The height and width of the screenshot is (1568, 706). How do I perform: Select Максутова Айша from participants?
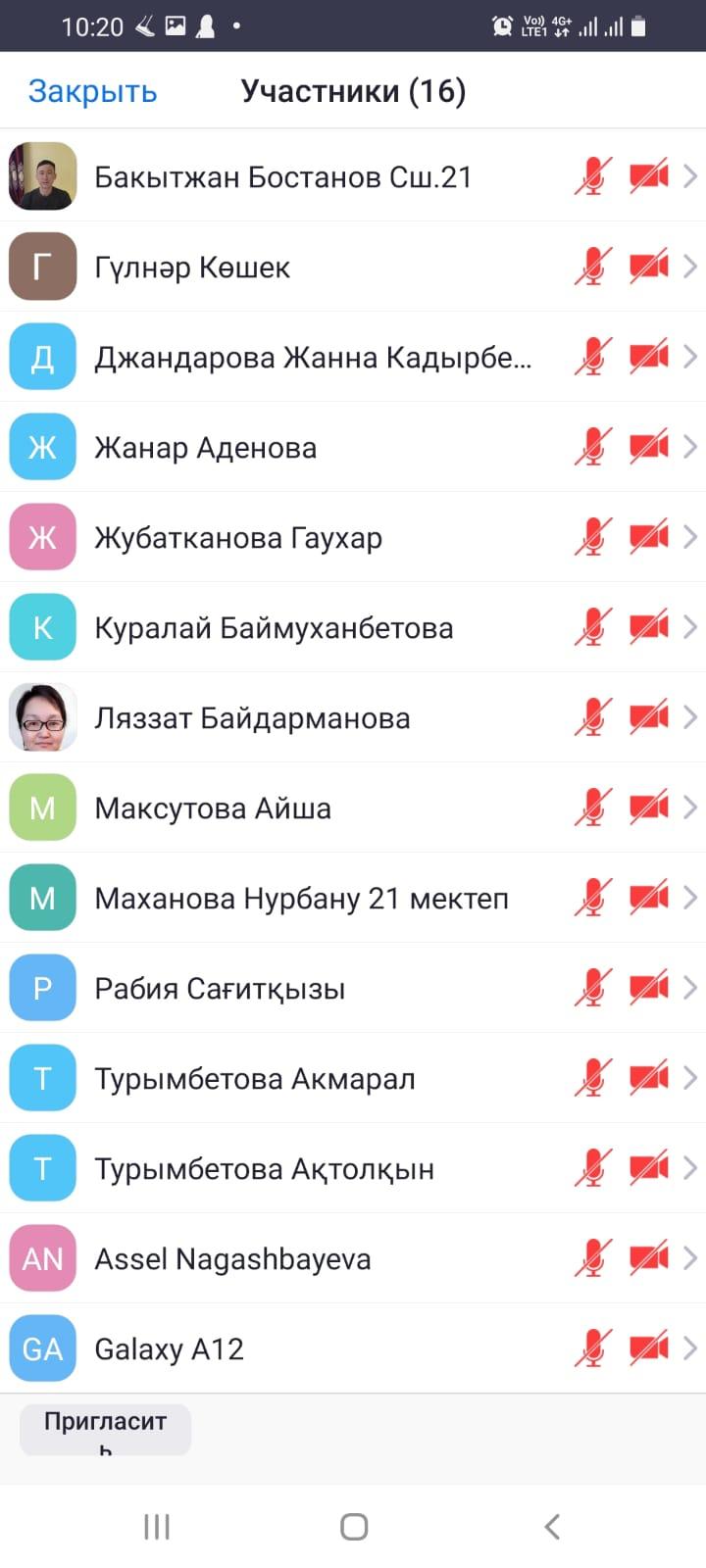tap(213, 808)
